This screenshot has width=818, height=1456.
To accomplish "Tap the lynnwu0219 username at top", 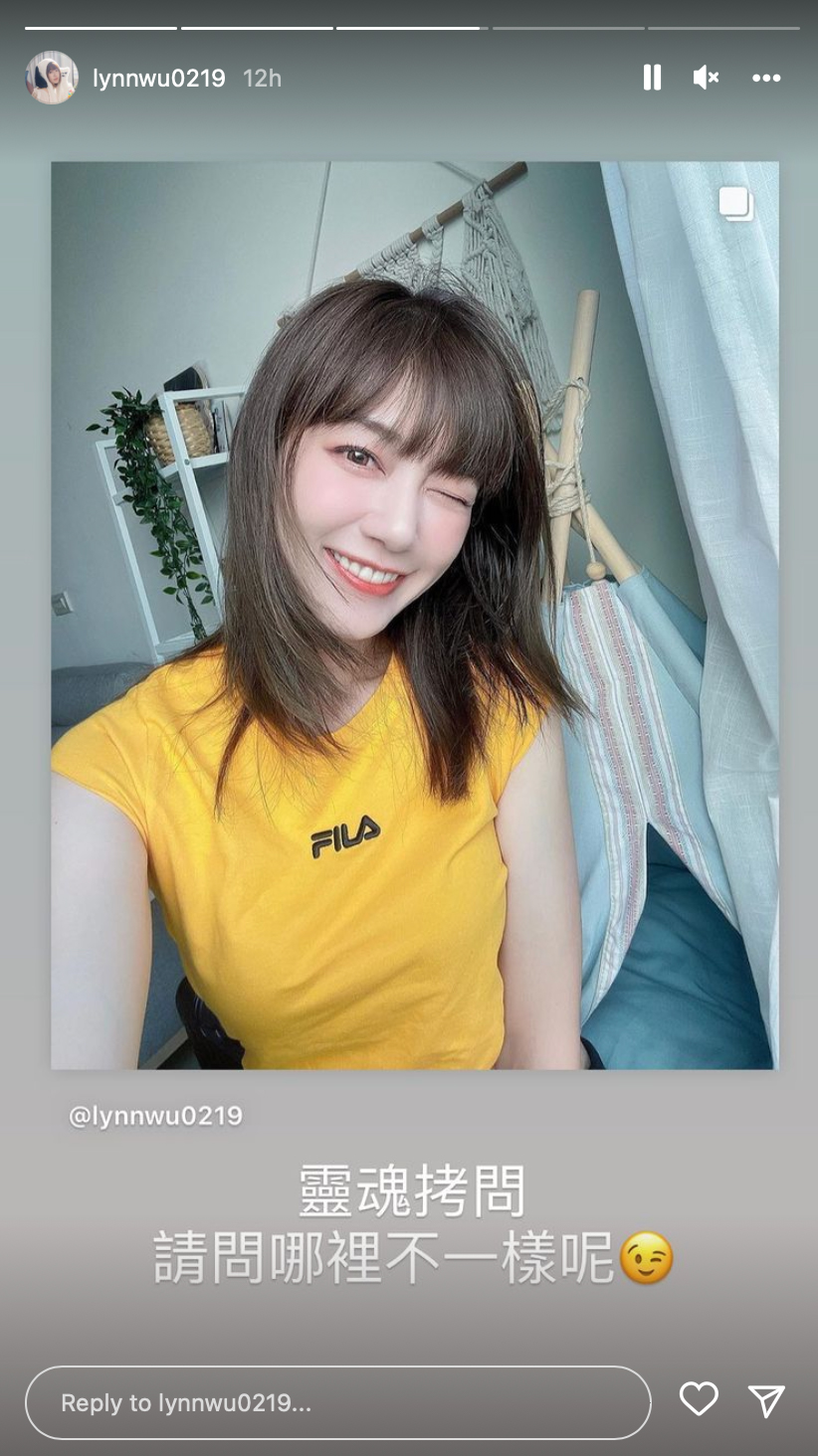I will pyautogui.click(x=159, y=79).
